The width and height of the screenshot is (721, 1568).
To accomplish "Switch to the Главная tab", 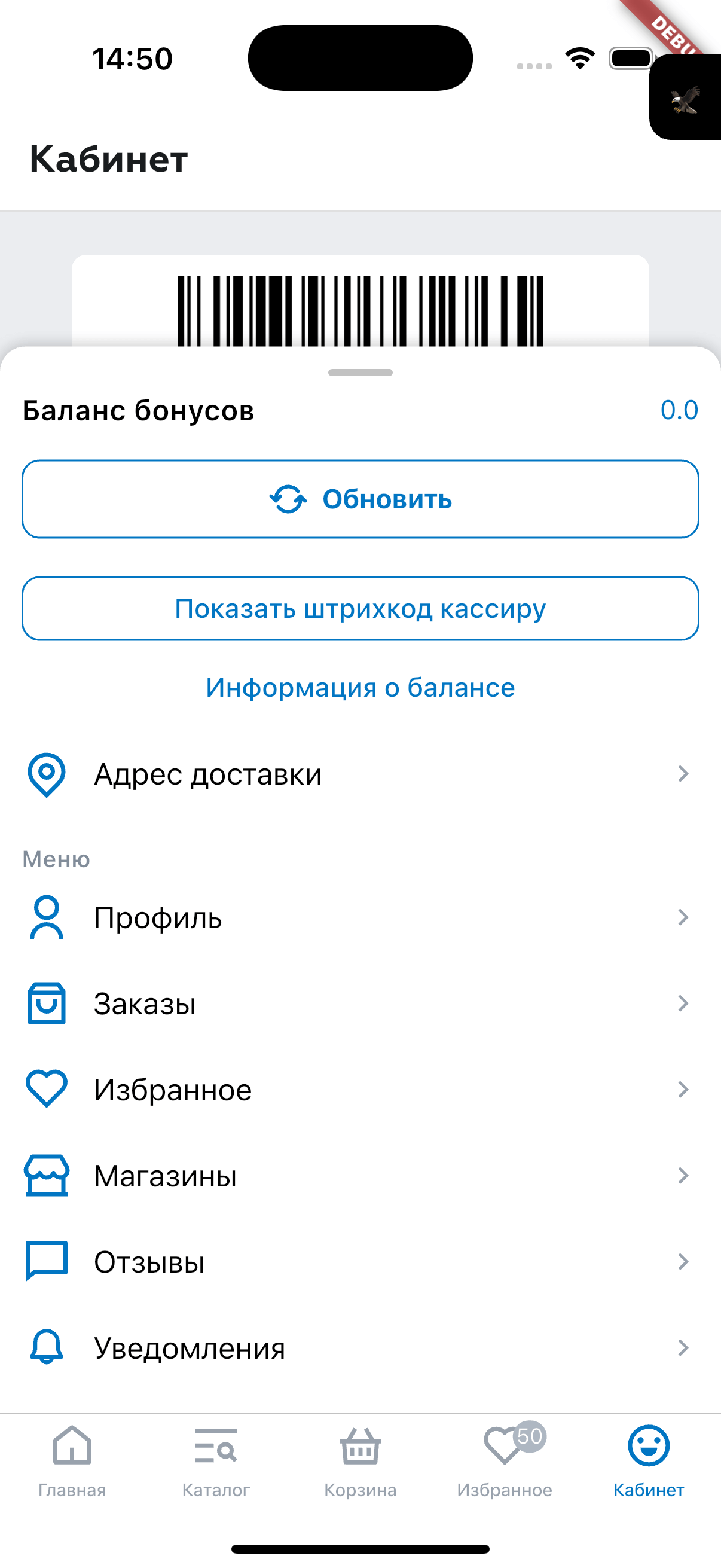I will point(72,1461).
